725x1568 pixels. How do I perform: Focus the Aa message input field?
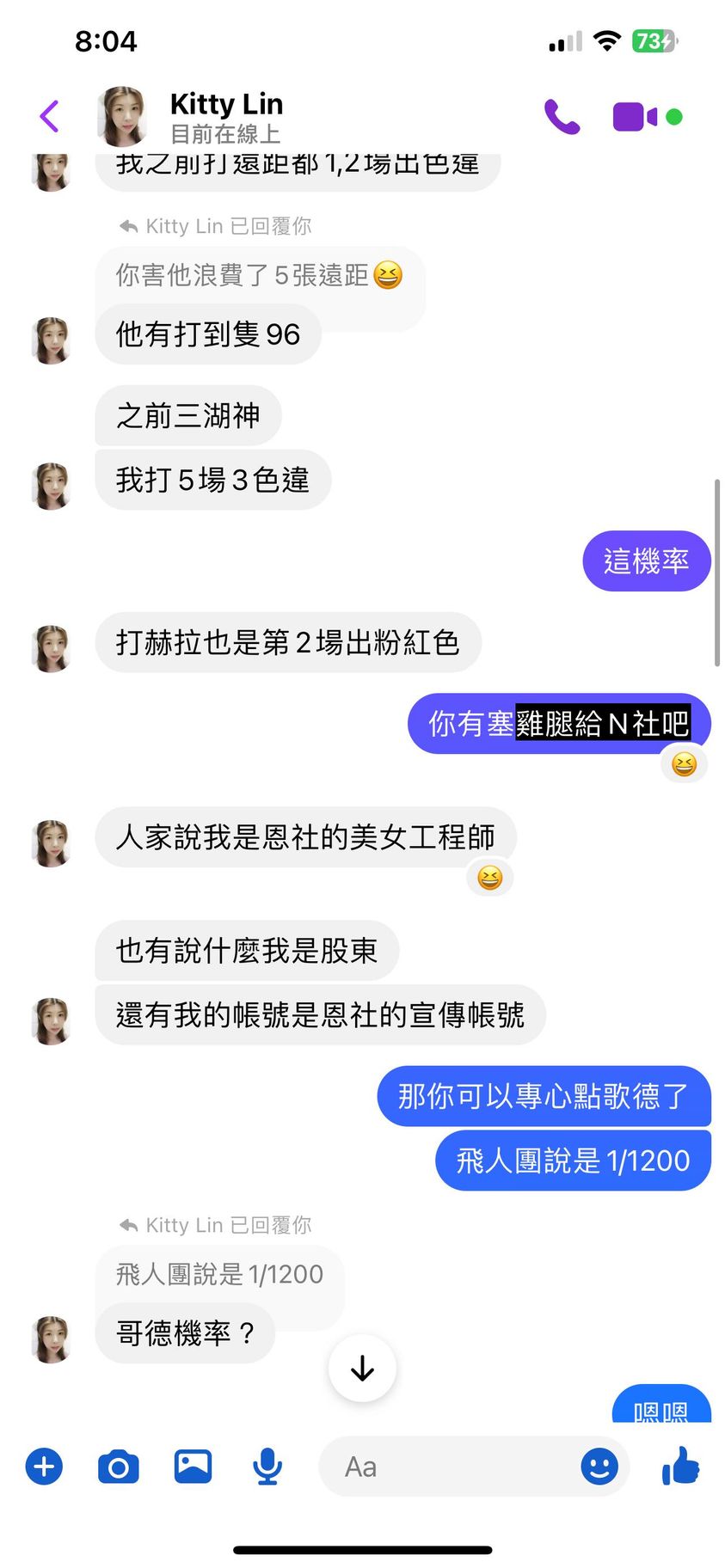[x=447, y=1467]
